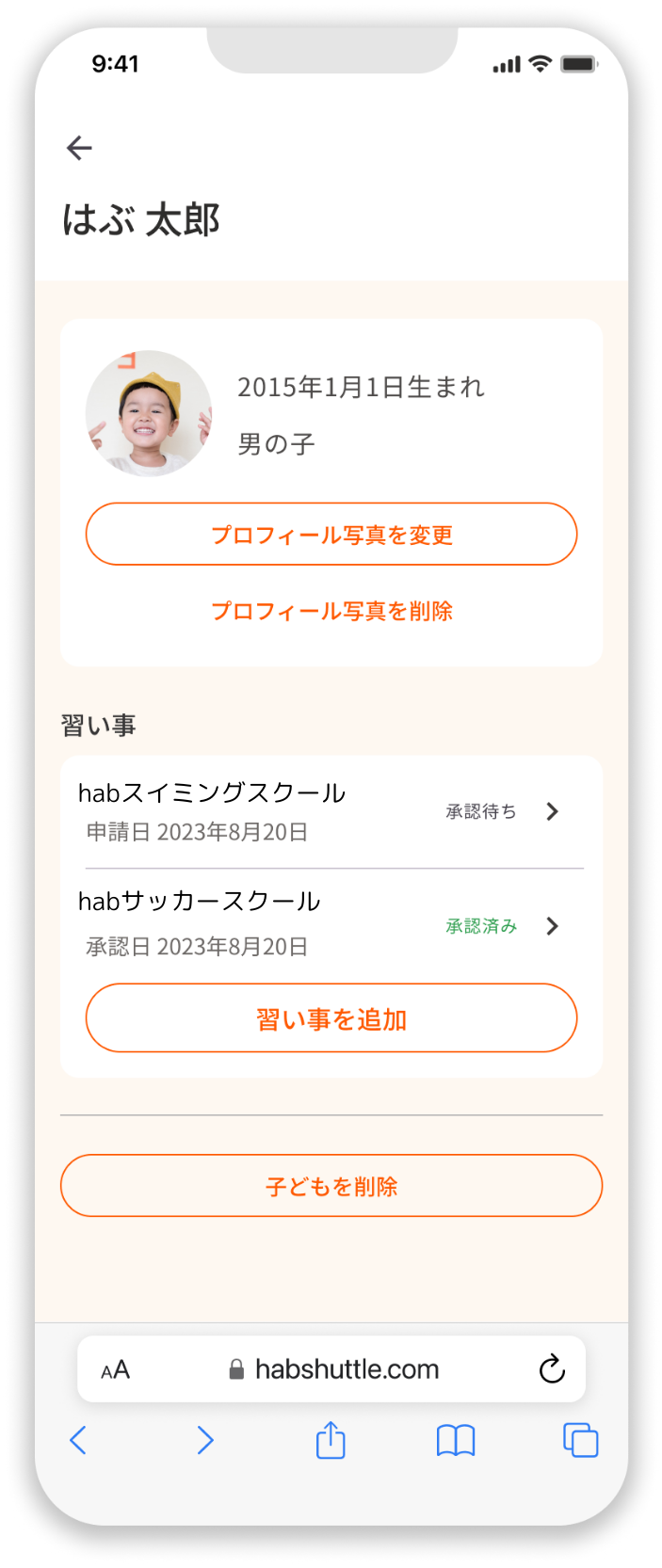
Task: Tap プロフィール写真を変更 button
Action: pyautogui.click(x=331, y=535)
